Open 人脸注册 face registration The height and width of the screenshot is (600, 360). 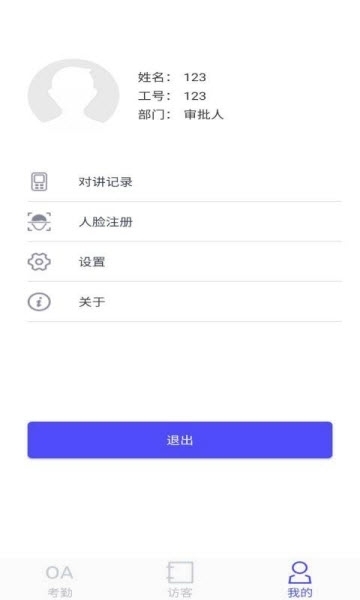[x=184, y=222]
